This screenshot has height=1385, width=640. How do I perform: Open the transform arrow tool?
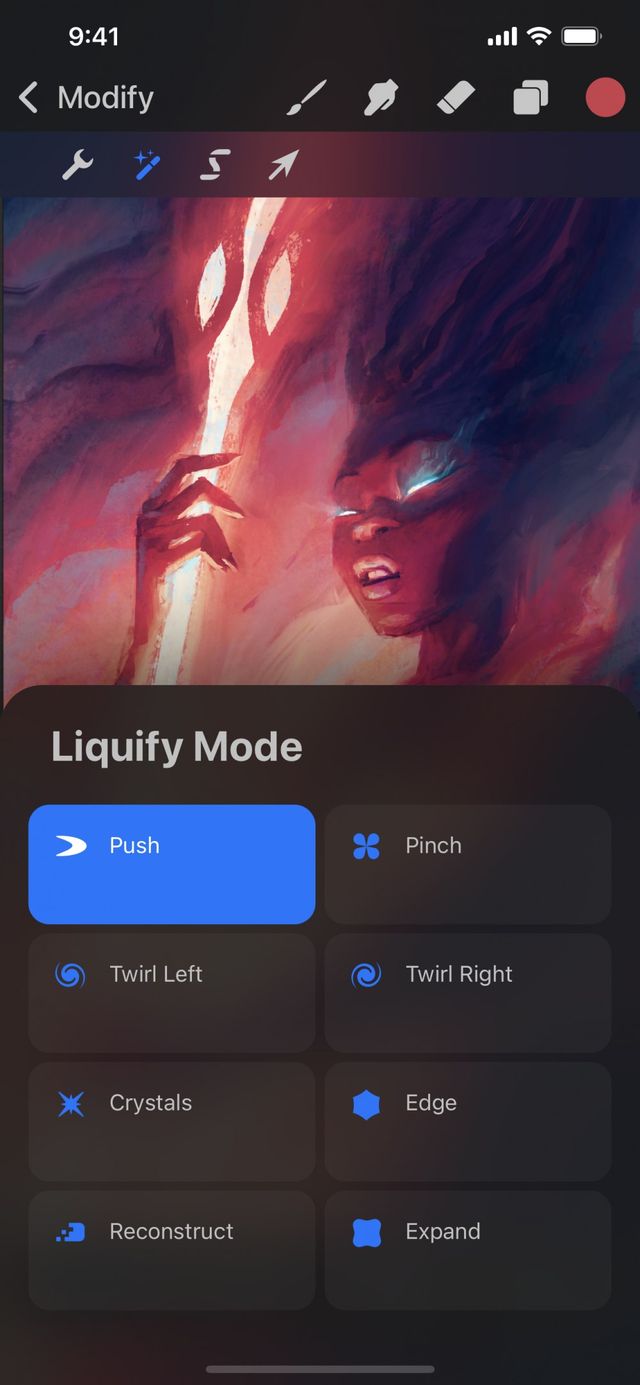[x=283, y=164]
